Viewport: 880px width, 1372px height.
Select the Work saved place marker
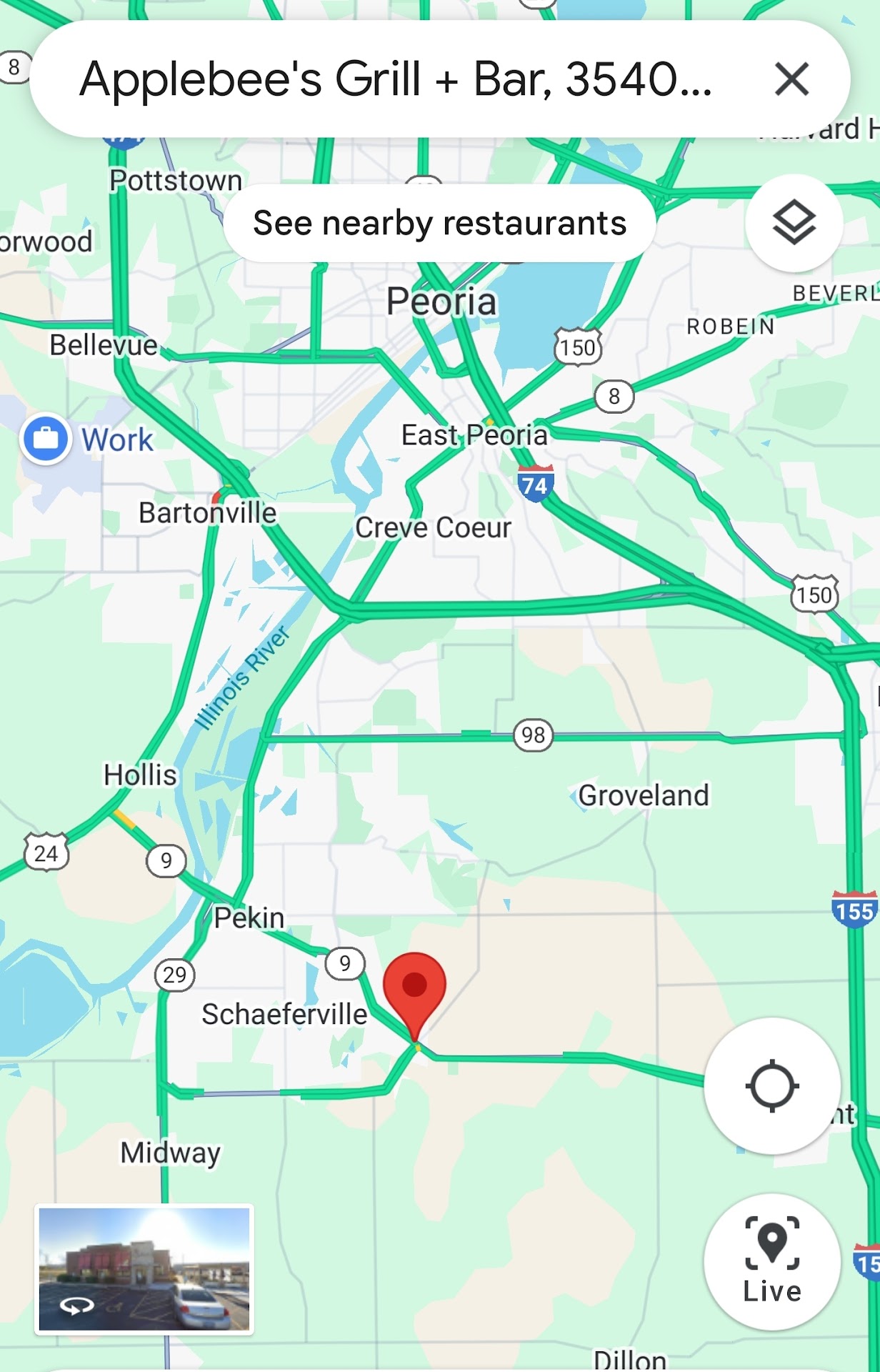point(46,439)
